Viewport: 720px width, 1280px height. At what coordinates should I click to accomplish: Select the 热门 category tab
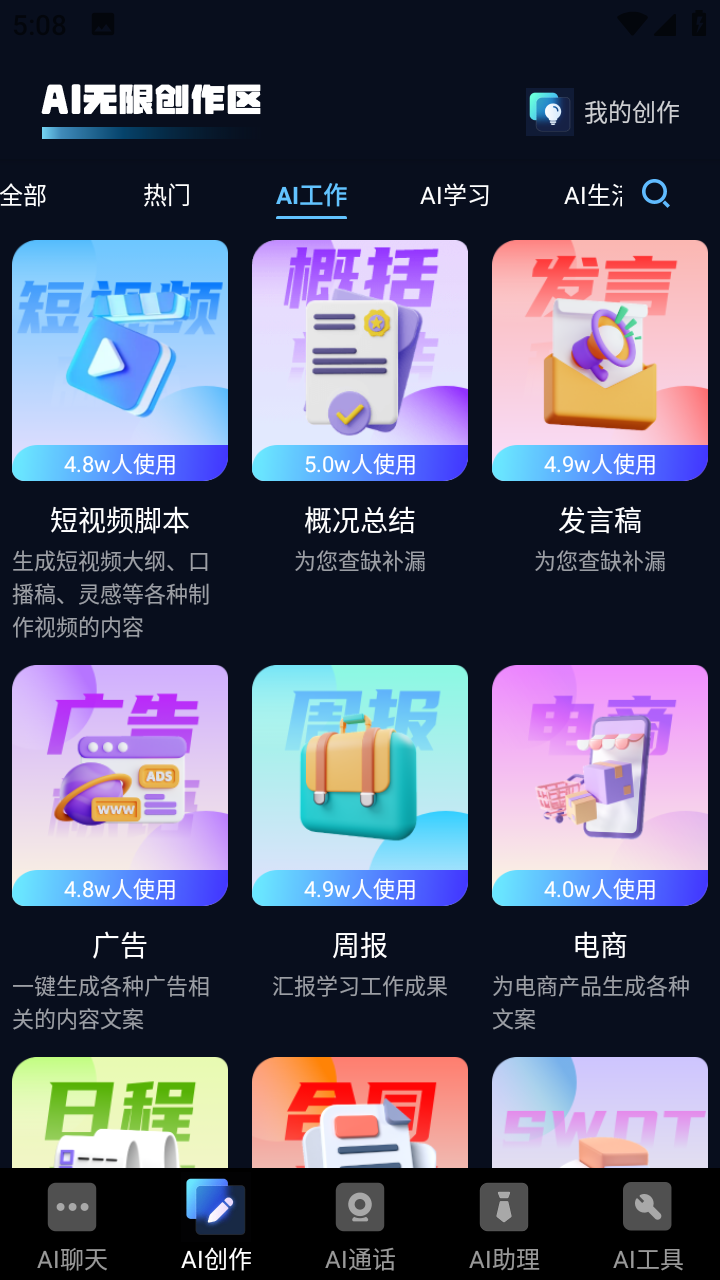tap(167, 195)
